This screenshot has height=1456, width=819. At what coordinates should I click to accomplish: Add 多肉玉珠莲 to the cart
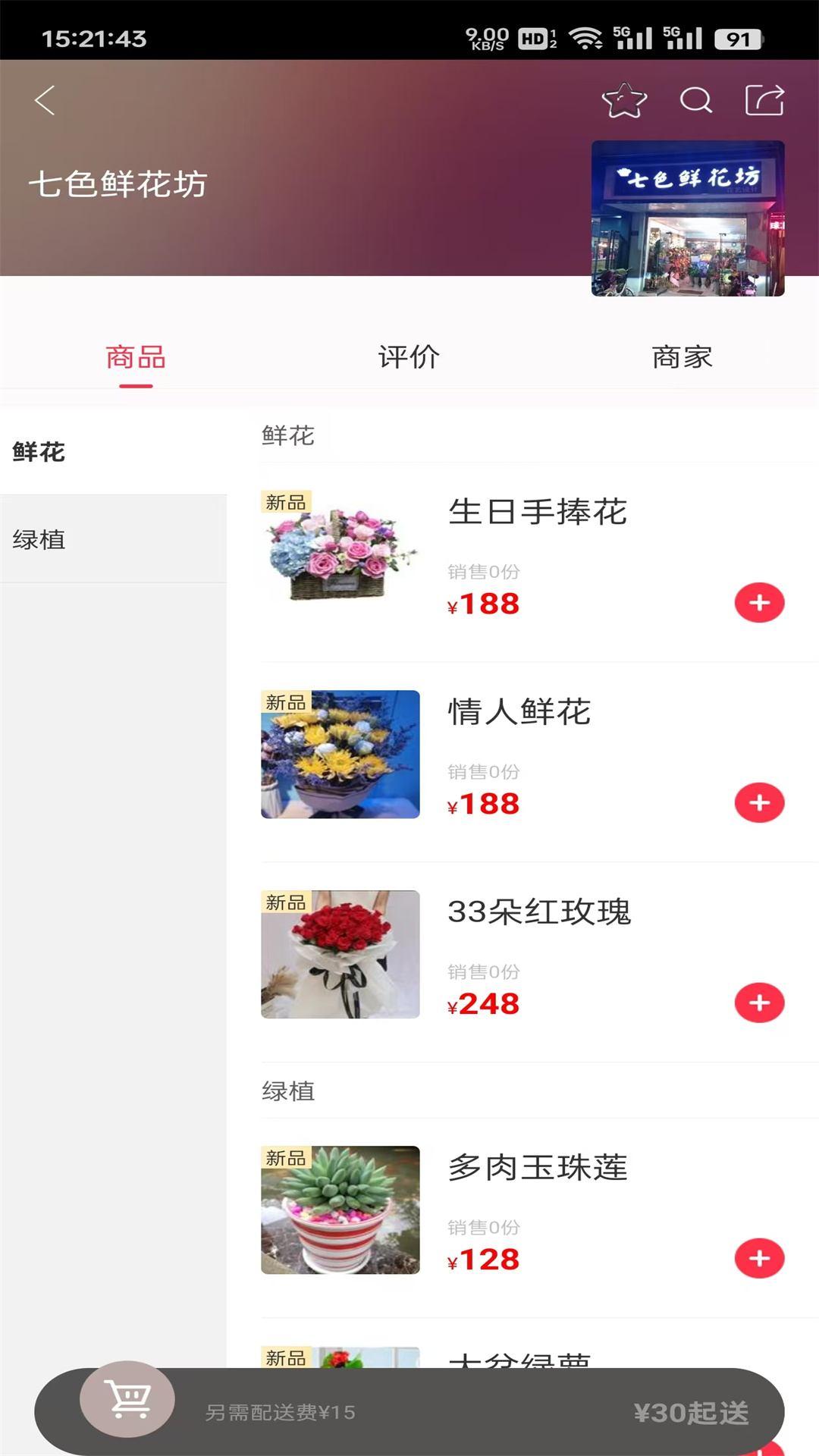pyautogui.click(x=759, y=1259)
